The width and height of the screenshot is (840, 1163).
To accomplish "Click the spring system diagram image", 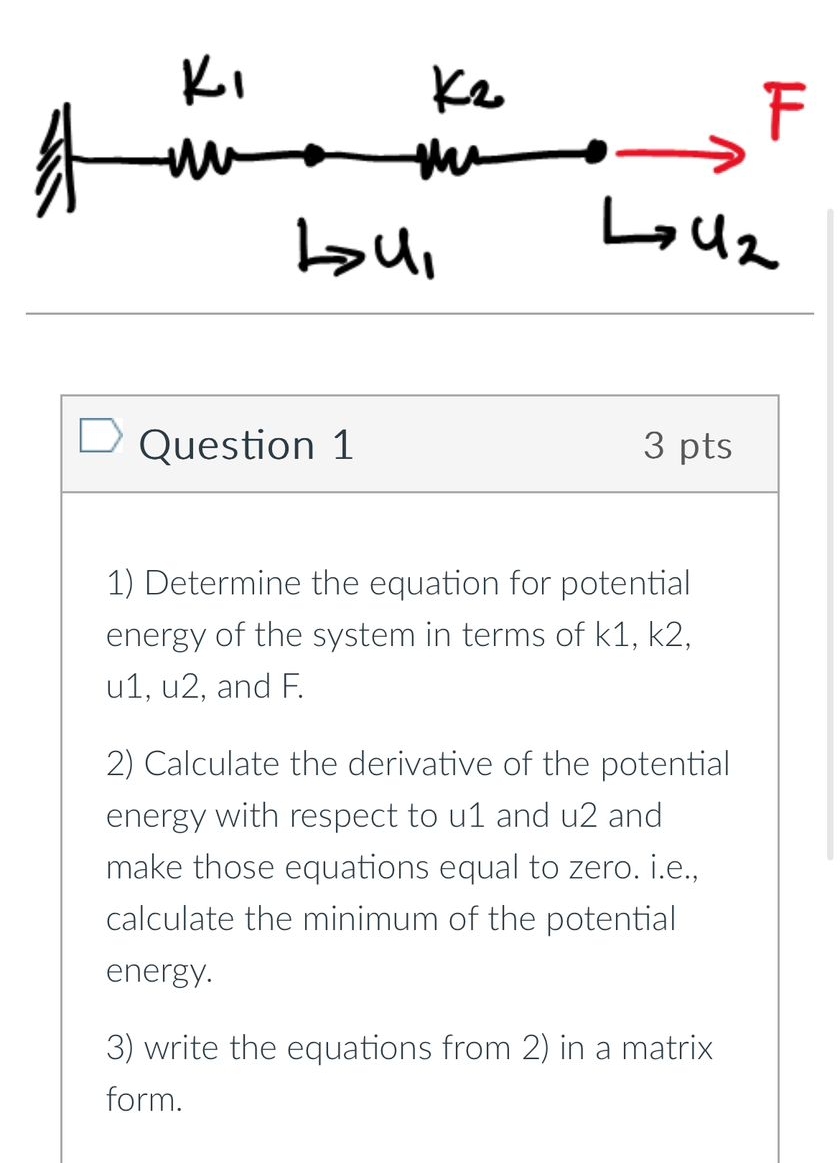I will tap(400, 160).
